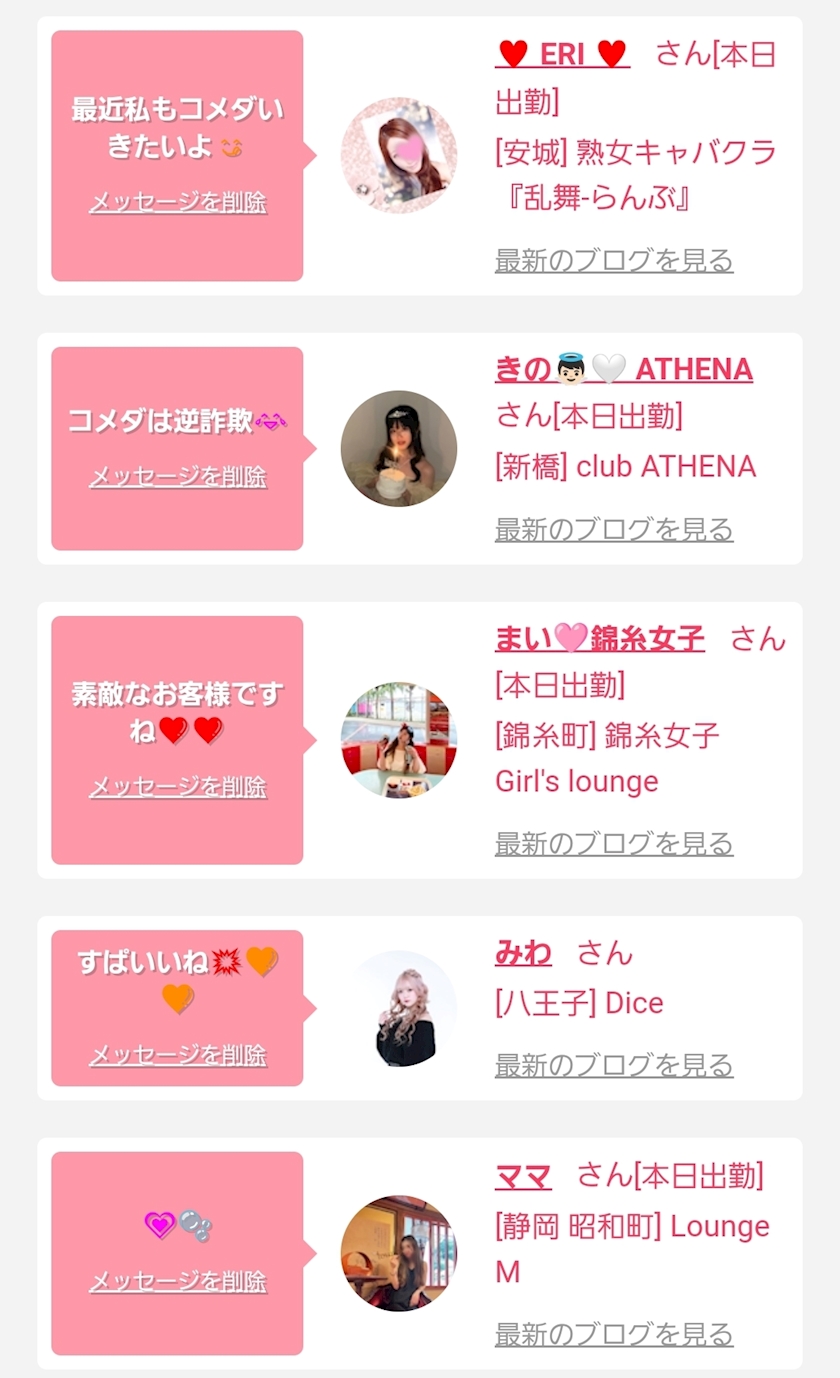
Task: Open ママ's profile name link
Action: (523, 1175)
